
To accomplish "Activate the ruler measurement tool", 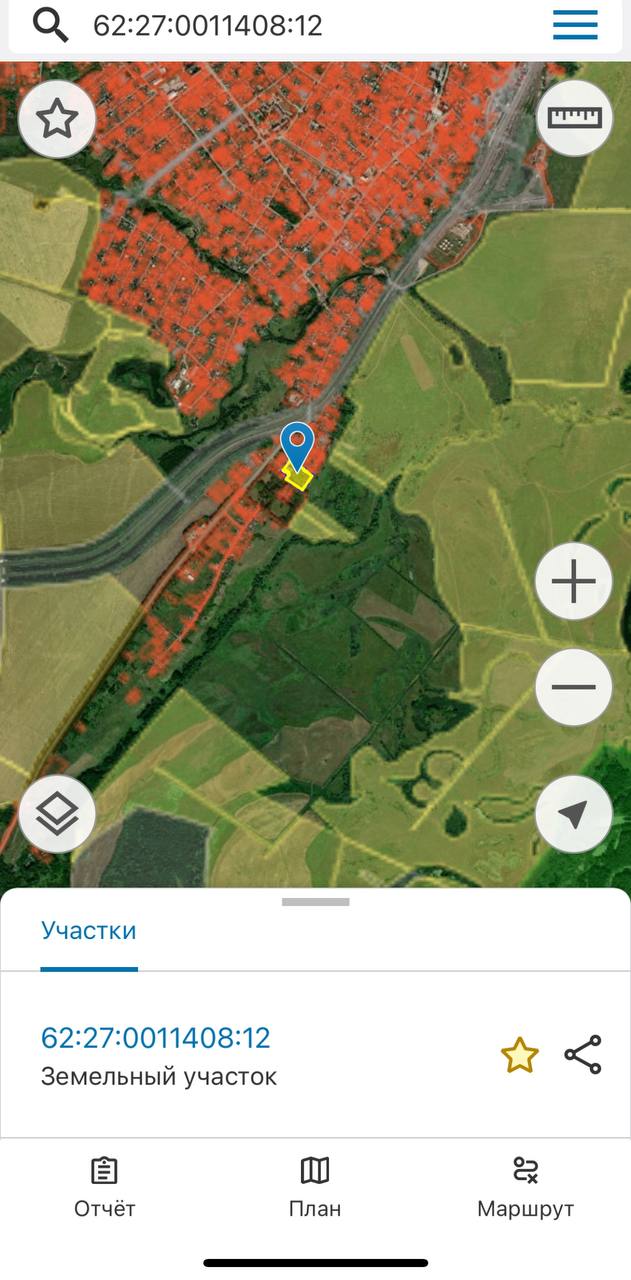I will tap(574, 117).
